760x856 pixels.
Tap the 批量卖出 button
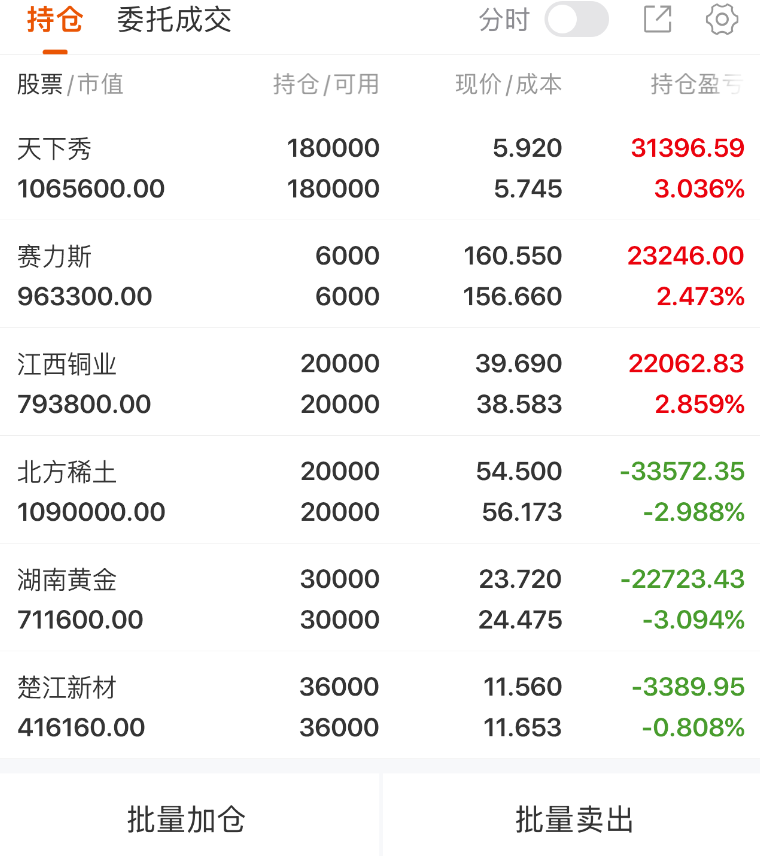[x=574, y=820]
